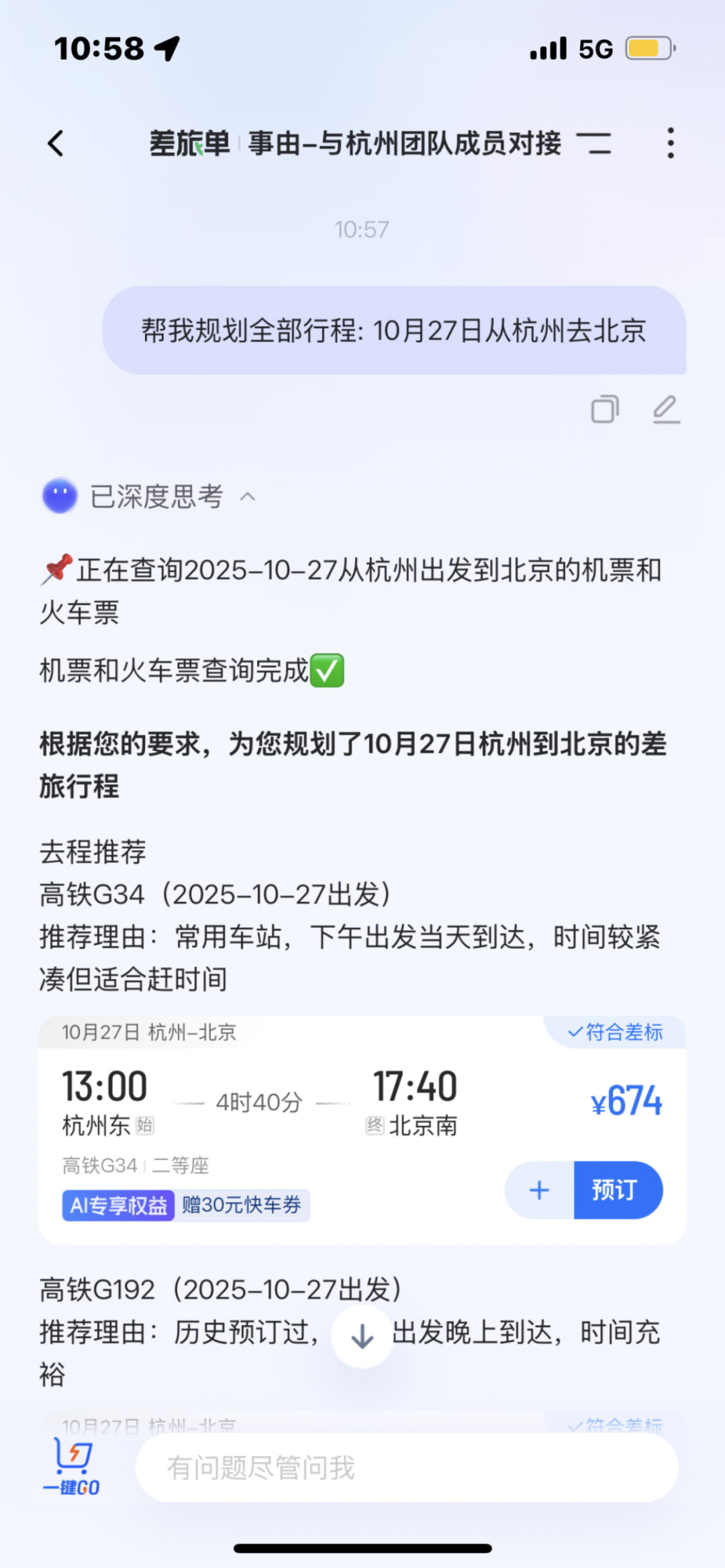This screenshot has width=725, height=1568.
Task: Tap the AI assistant avatar next to 已深度思考
Action: (60, 496)
